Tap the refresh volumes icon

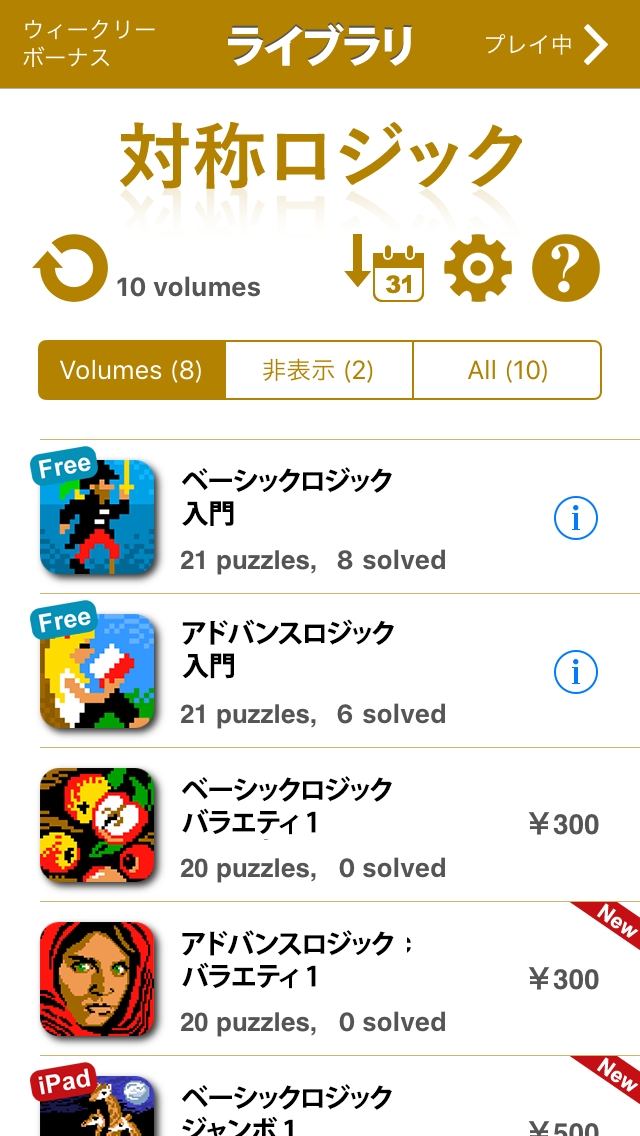click(70, 268)
